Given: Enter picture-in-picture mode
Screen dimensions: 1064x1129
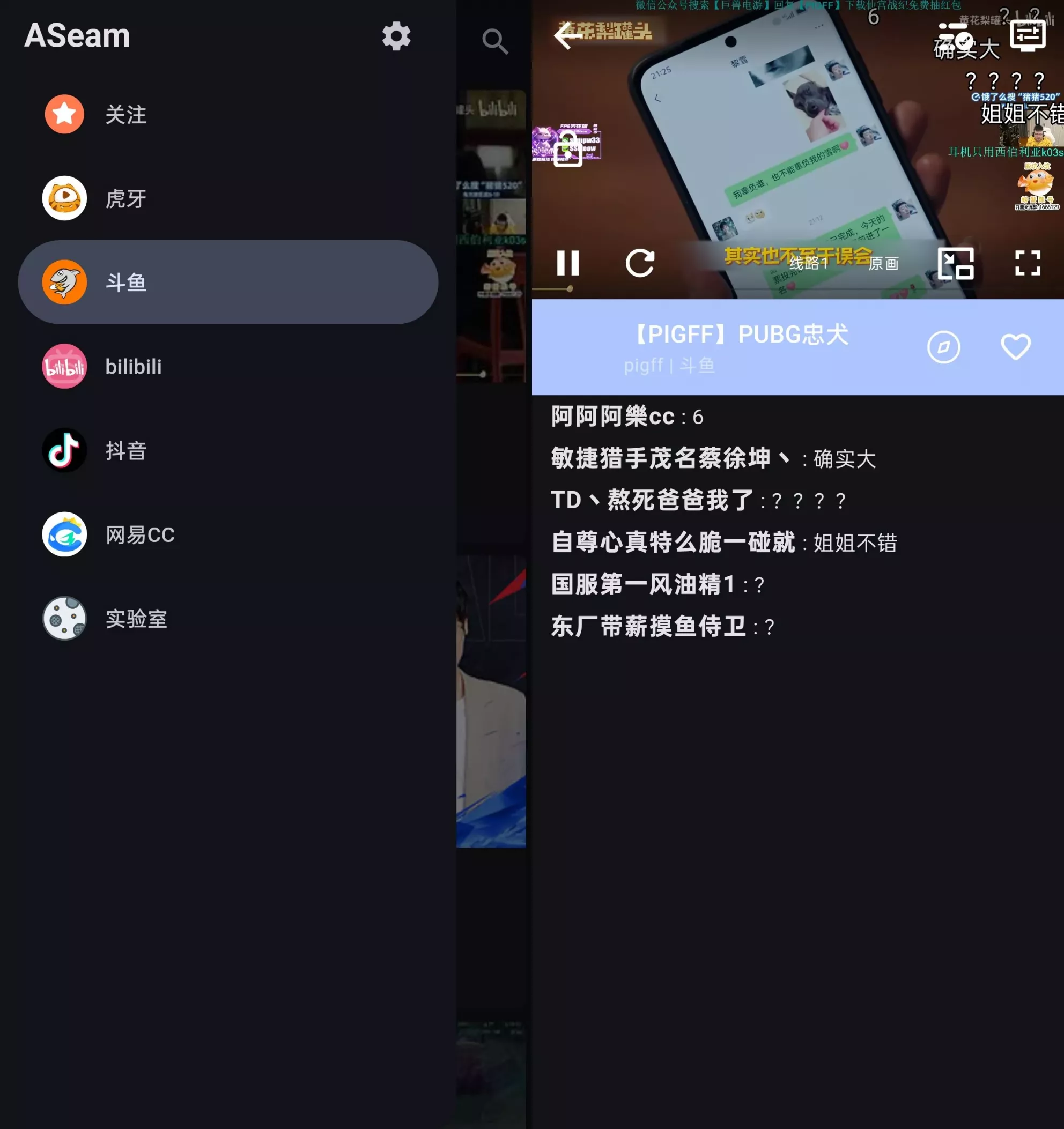Looking at the screenshot, I should 956,263.
